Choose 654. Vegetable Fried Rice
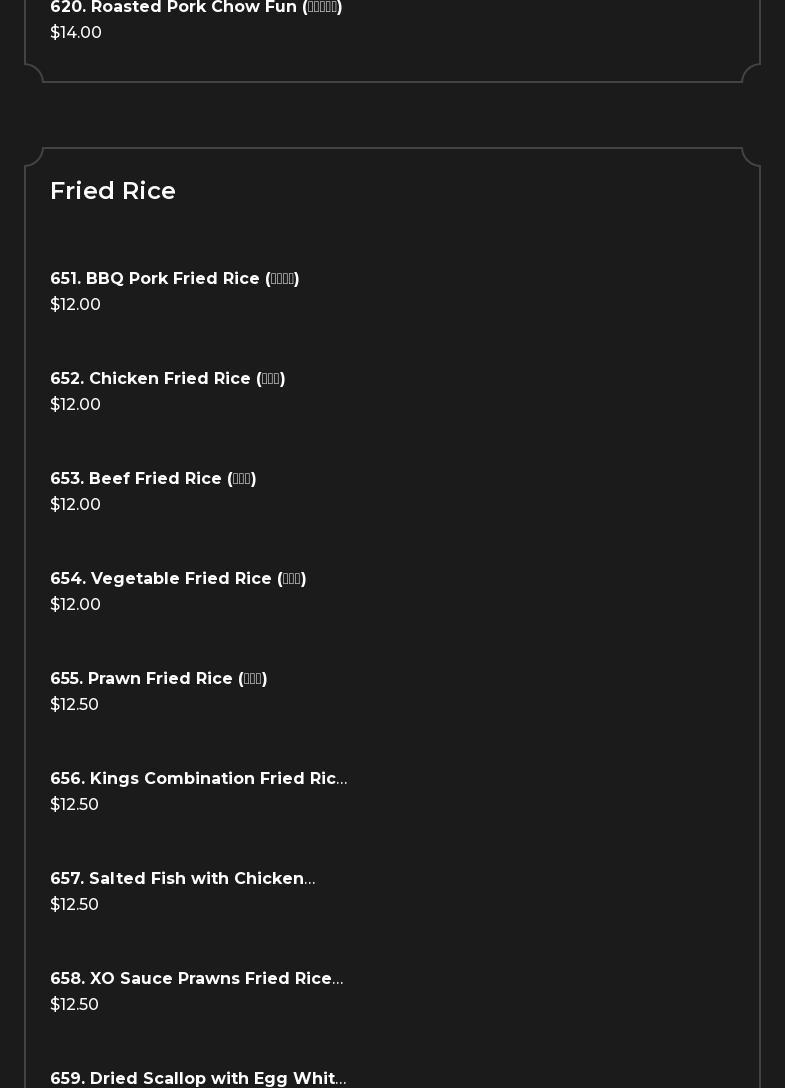 point(178,579)
